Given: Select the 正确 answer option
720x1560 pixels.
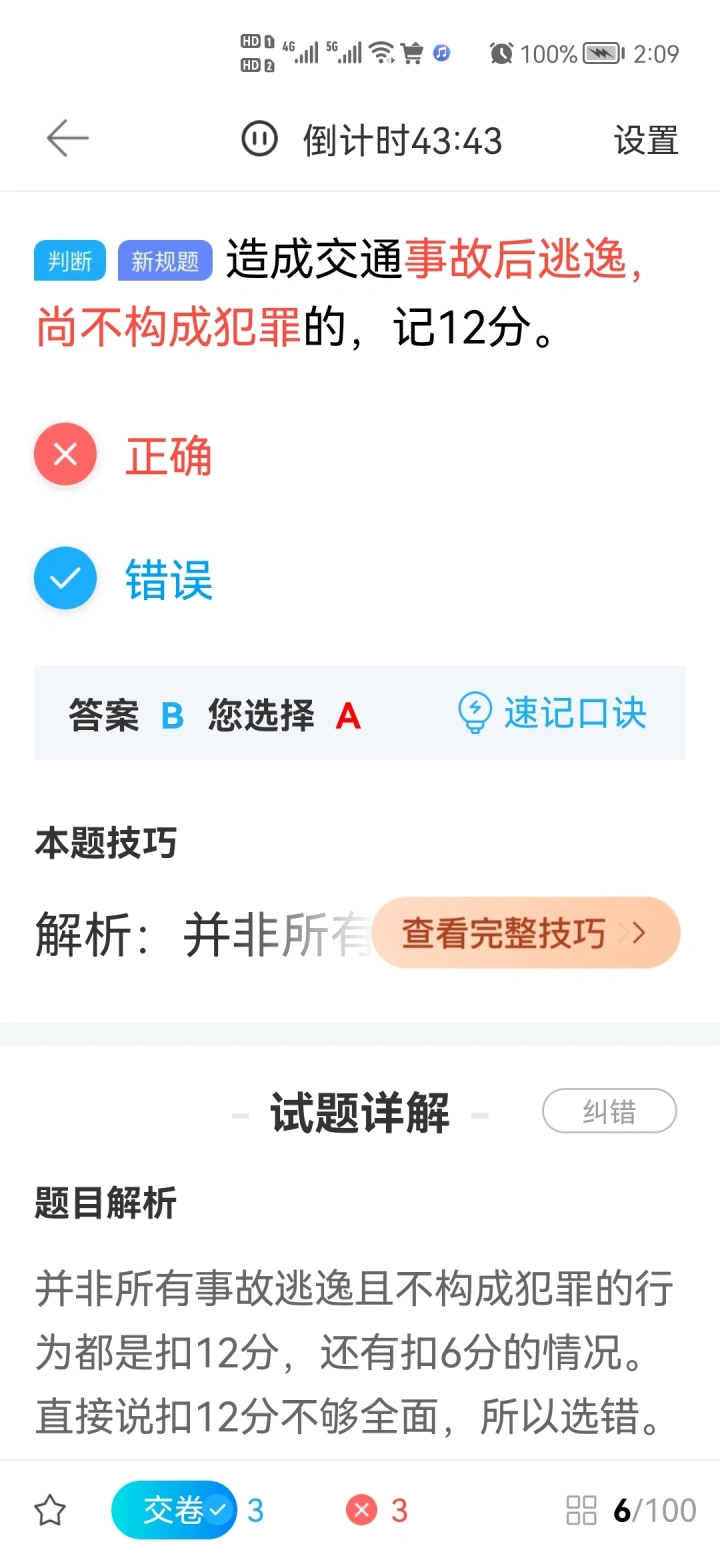Looking at the screenshot, I should point(123,455).
